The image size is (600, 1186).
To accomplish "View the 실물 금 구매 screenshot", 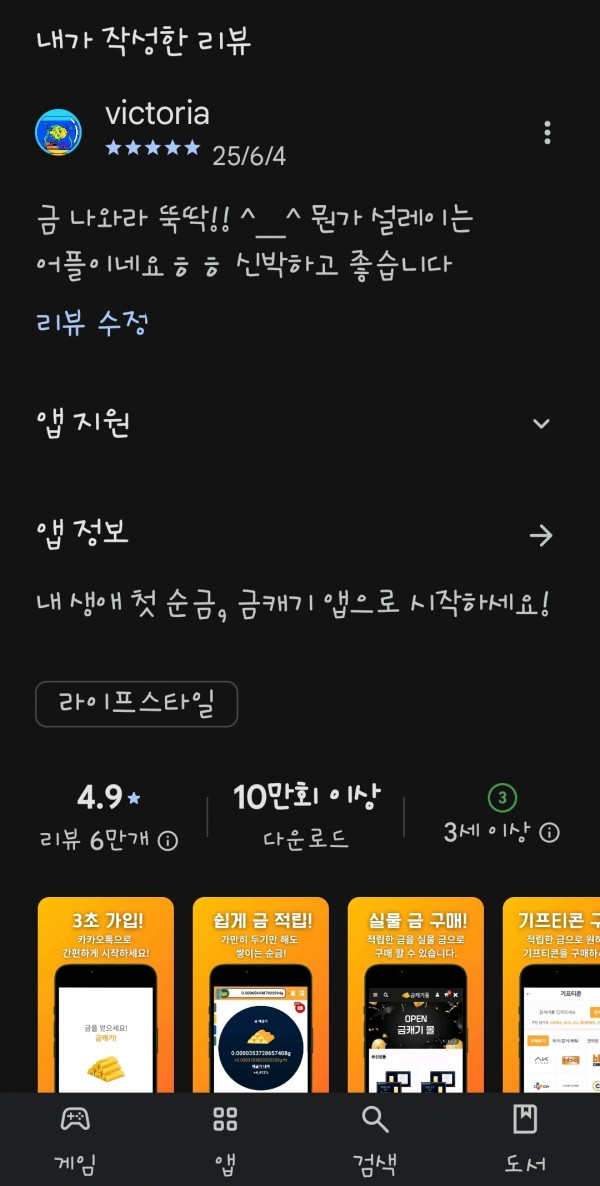I will coord(416,995).
